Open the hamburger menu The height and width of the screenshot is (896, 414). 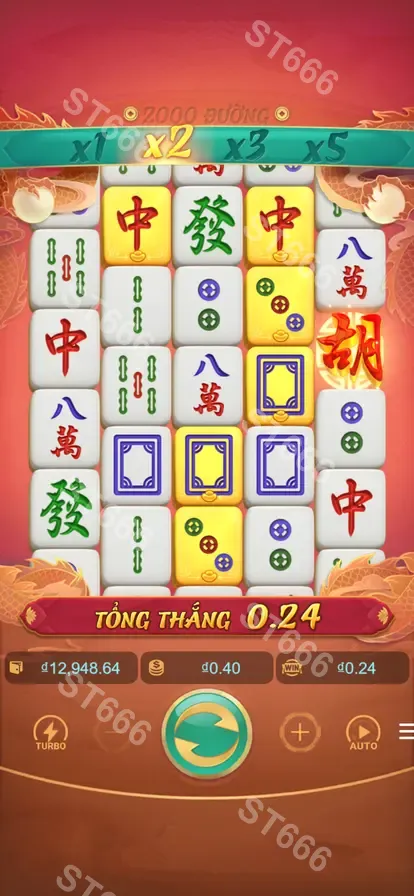407,731
